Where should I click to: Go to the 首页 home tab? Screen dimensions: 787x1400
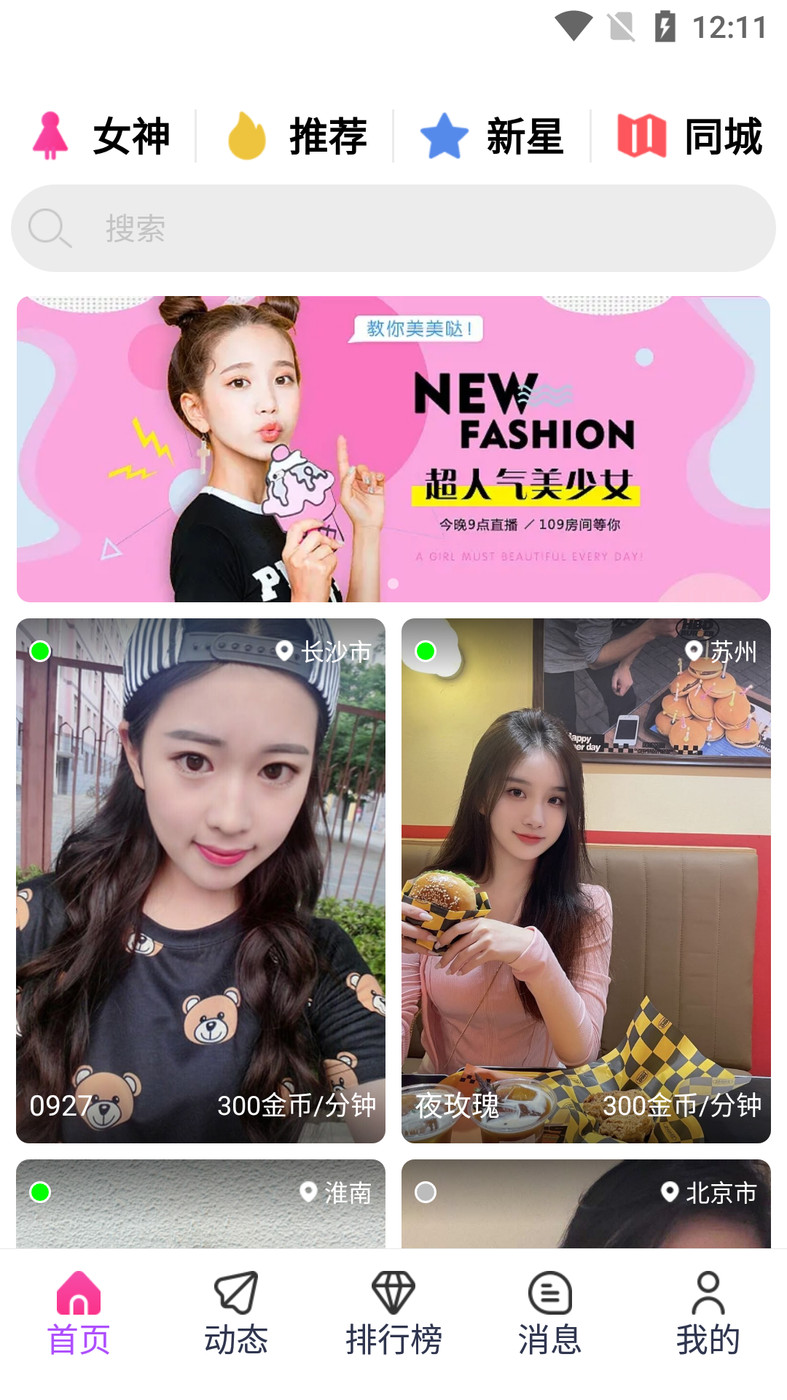click(79, 1313)
